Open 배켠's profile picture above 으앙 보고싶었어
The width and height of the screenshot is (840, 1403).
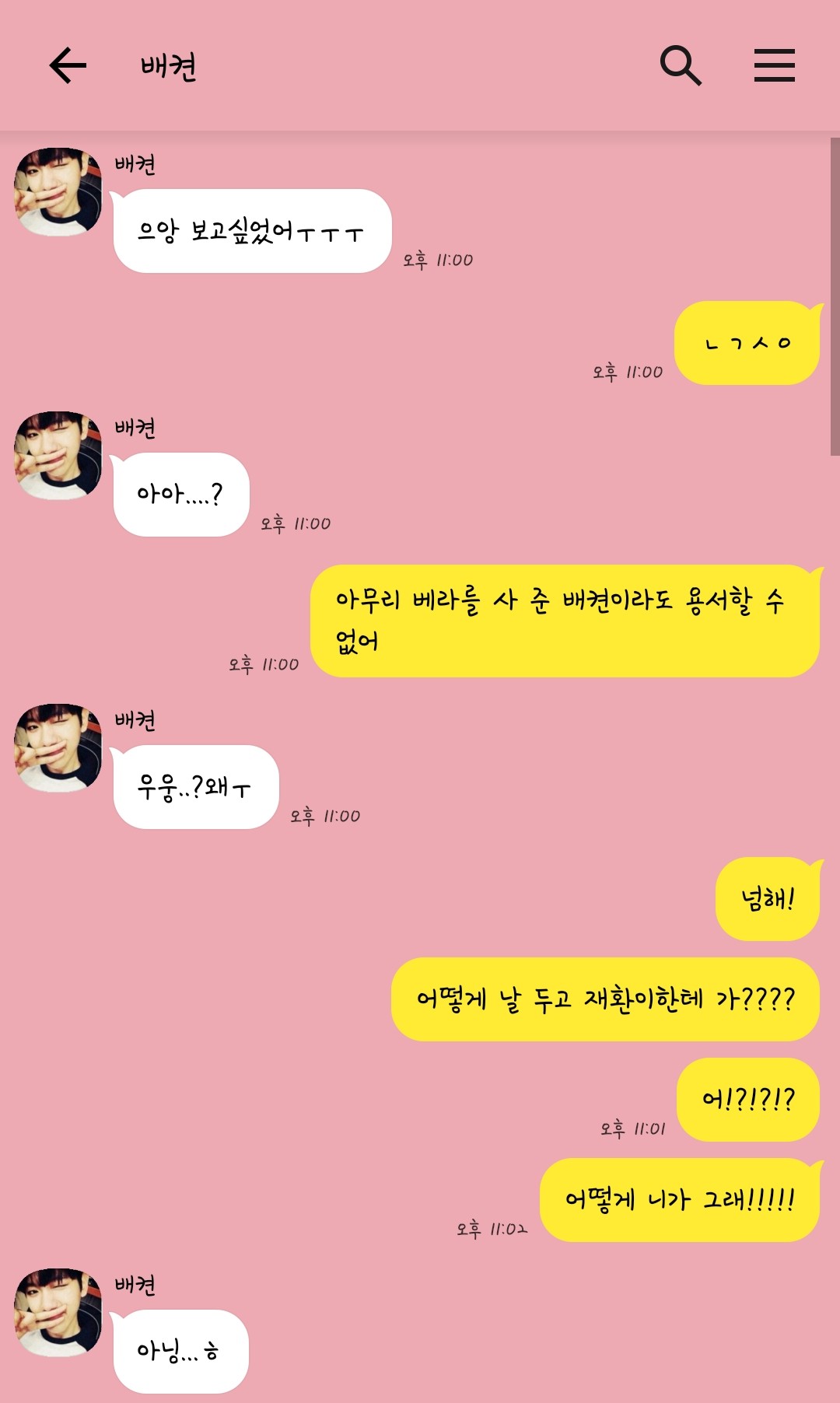58,192
